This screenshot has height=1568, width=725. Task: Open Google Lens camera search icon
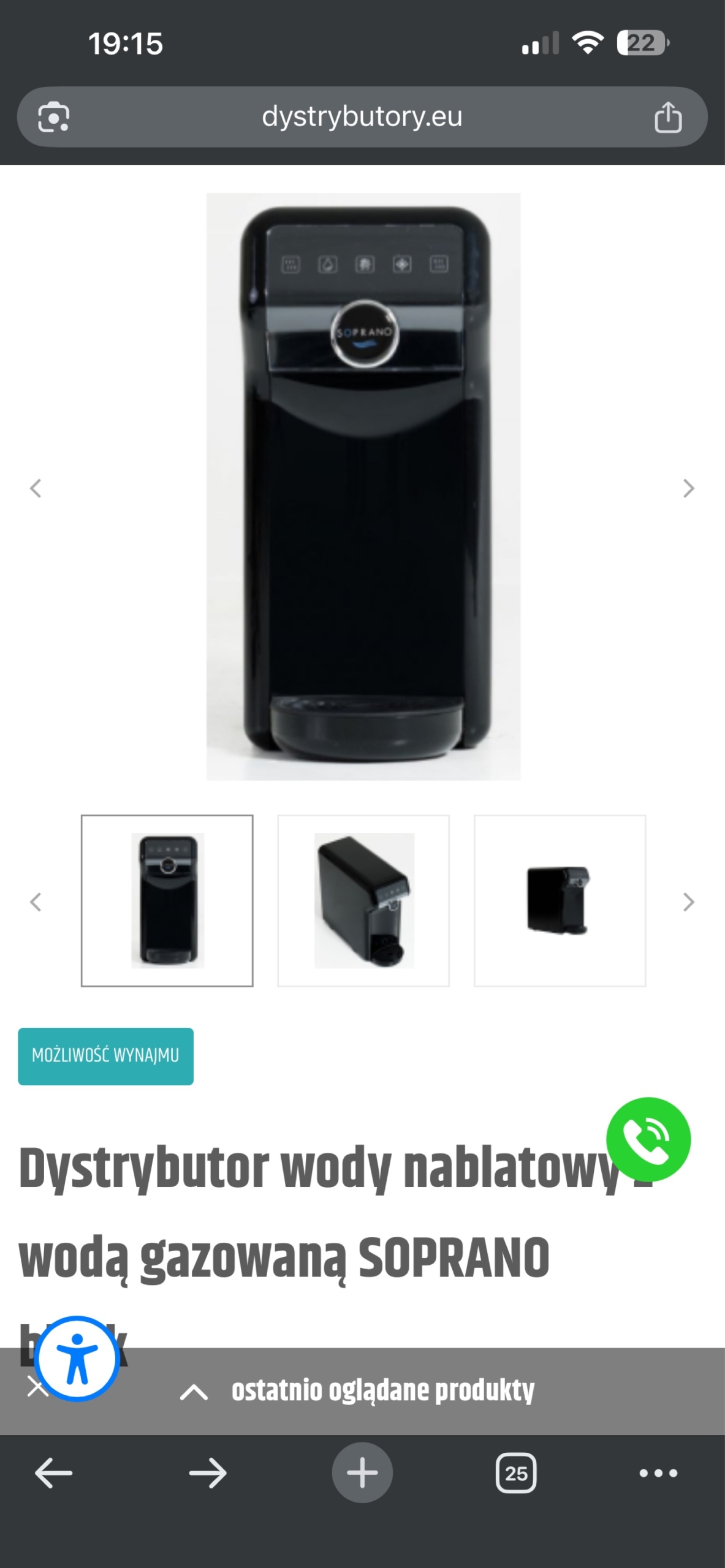tap(53, 117)
